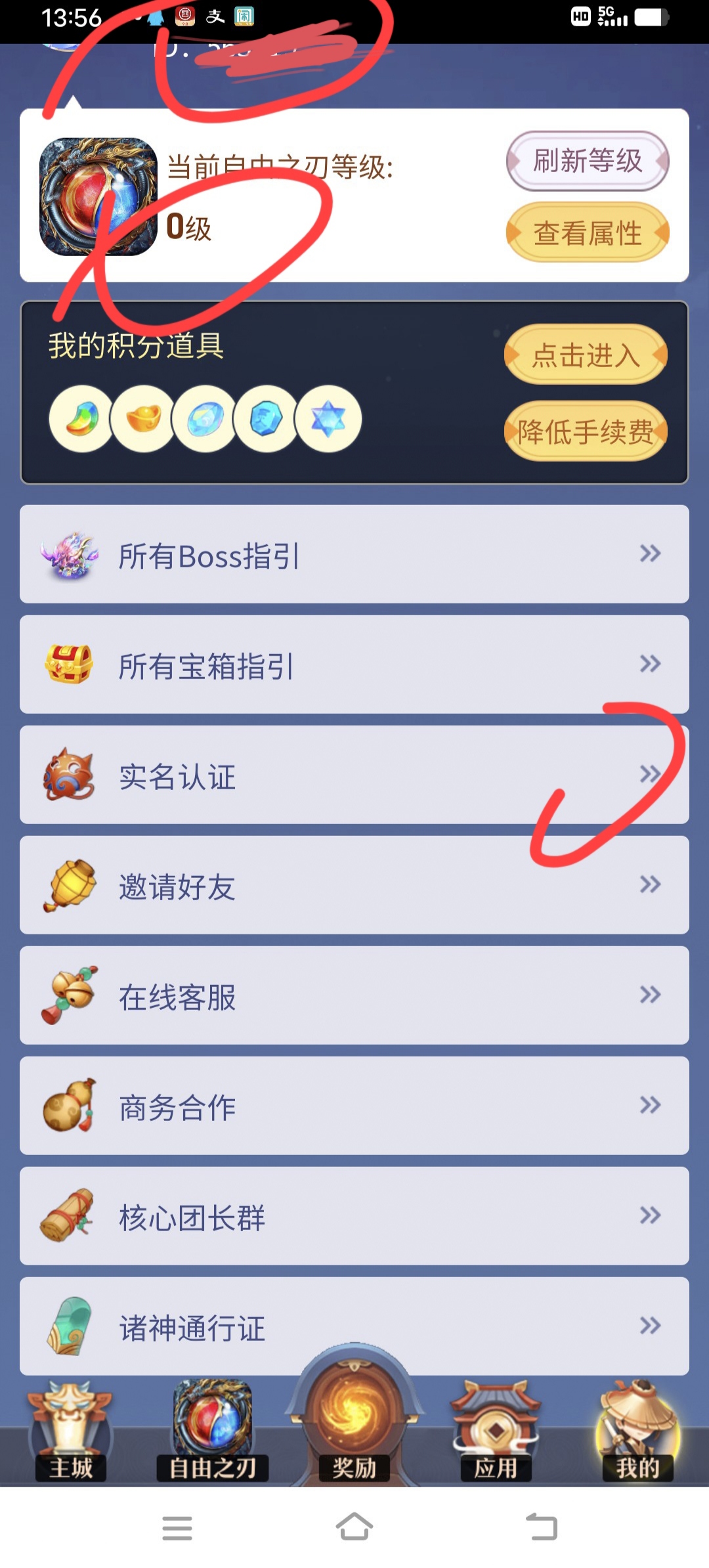Screen dimensions: 709x1568
Task: Open the 邀请好友 row
Action: [x=354, y=885]
